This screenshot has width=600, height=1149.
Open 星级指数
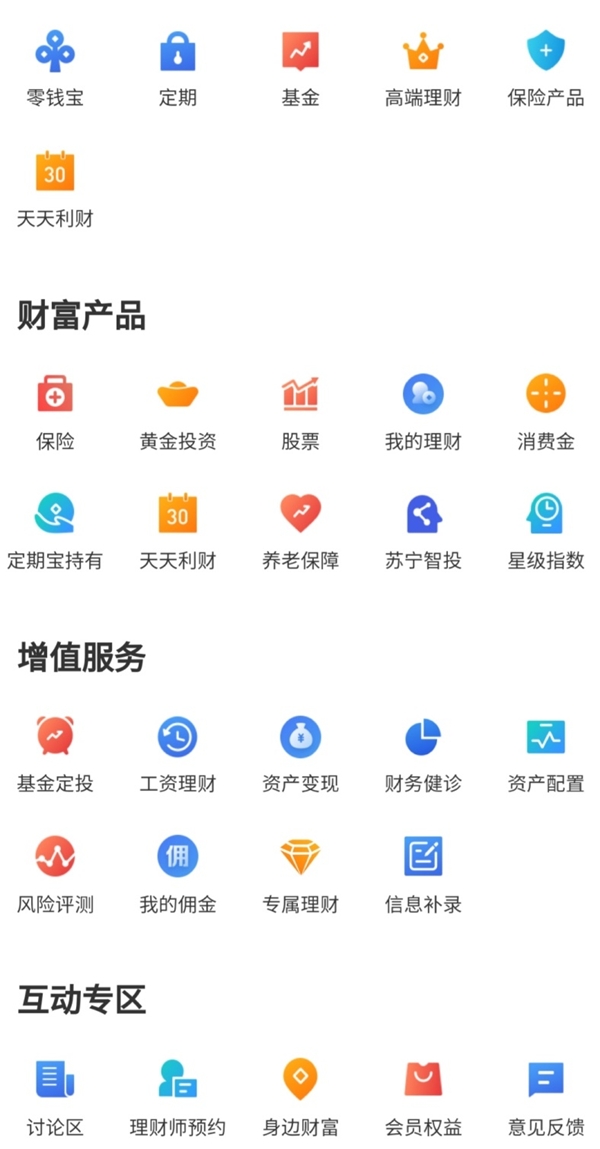546,533
